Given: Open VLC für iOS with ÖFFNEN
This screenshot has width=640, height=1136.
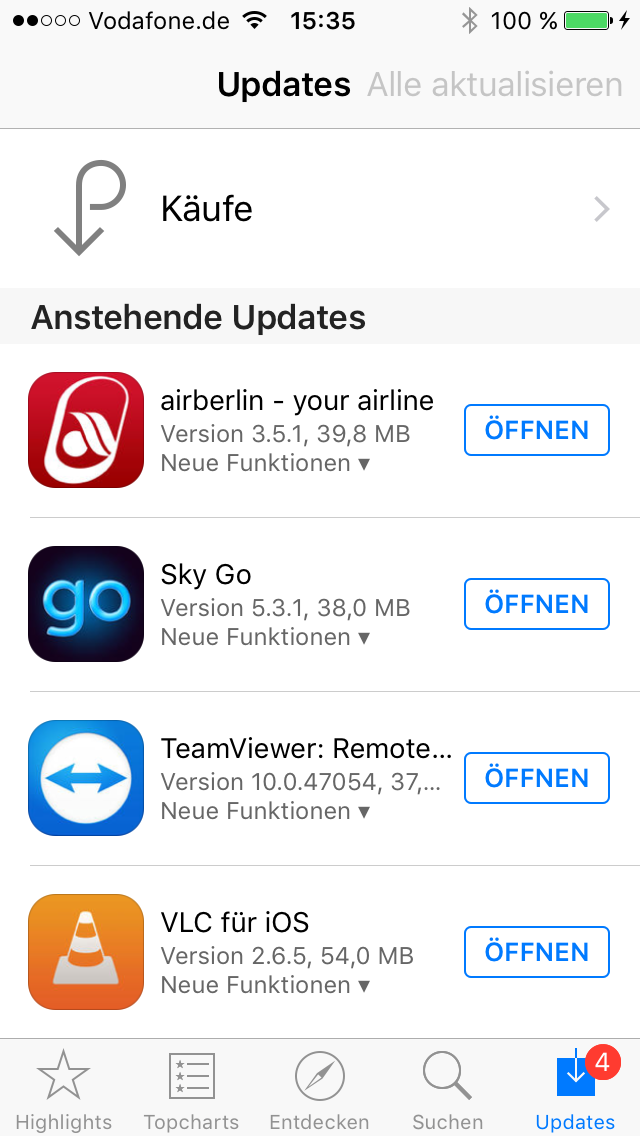Looking at the screenshot, I should [x=536, y=952].
